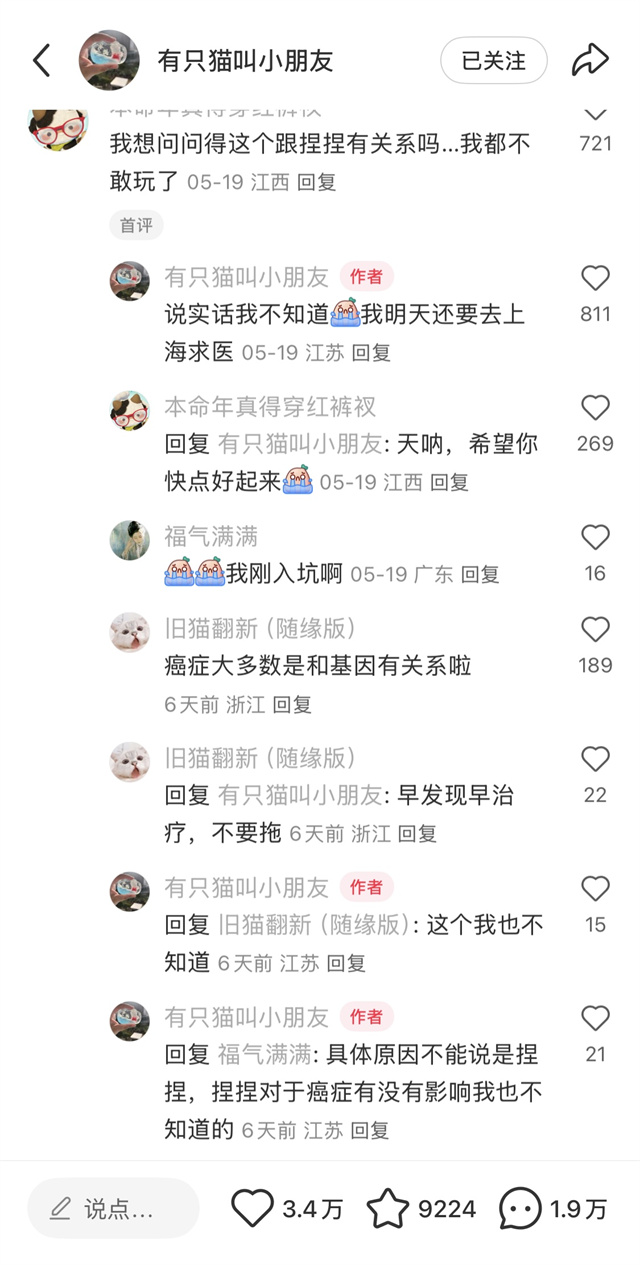Share this post via arrow icon
Screen dimensions: 640x1265
tap(590, 61)
